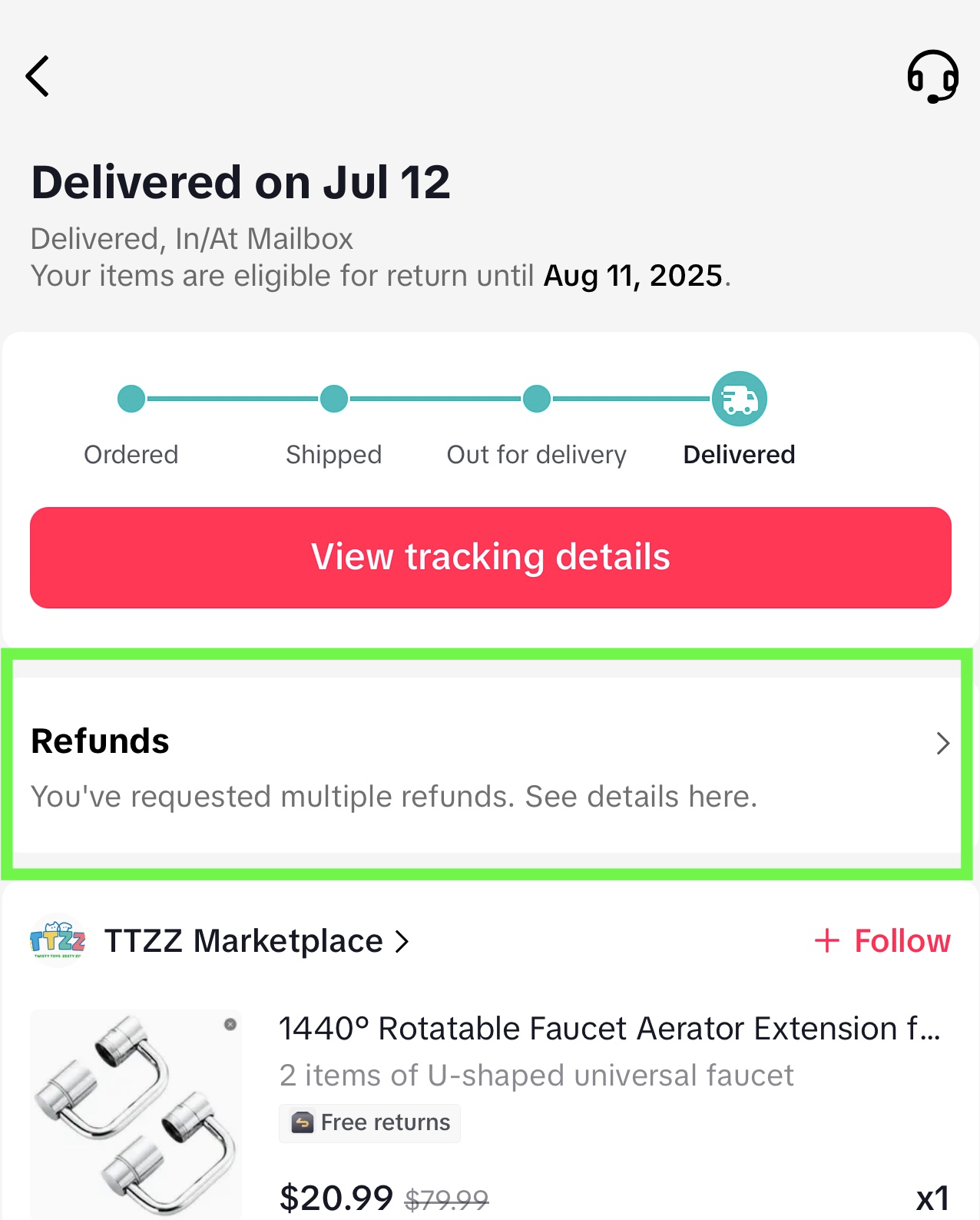
Task: Visit the TTZZ Marketplace shop page
Action: click(x=244, y=941)
